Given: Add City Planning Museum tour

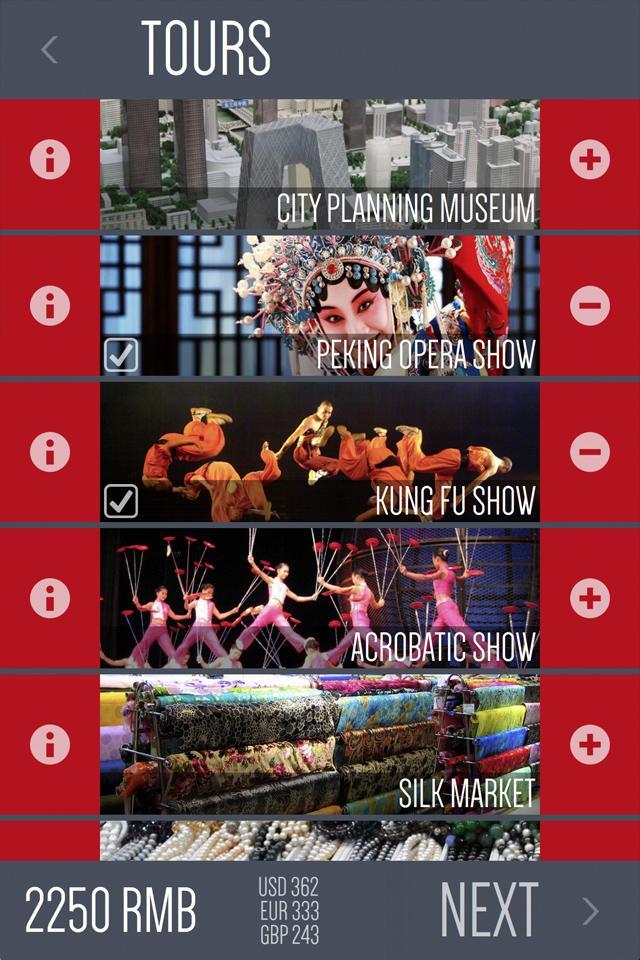Looking at the screenshot, I should coord(590,160).
